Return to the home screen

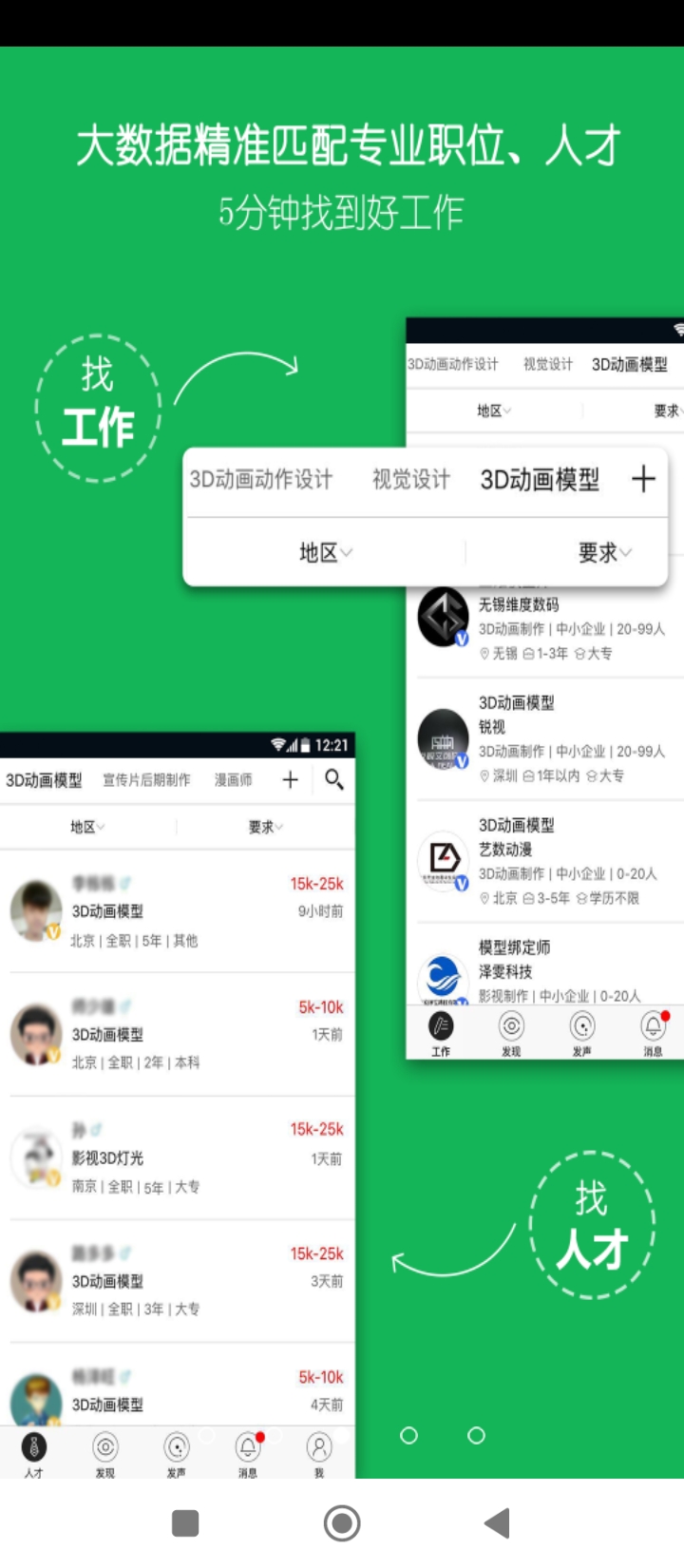(342, 1523)
